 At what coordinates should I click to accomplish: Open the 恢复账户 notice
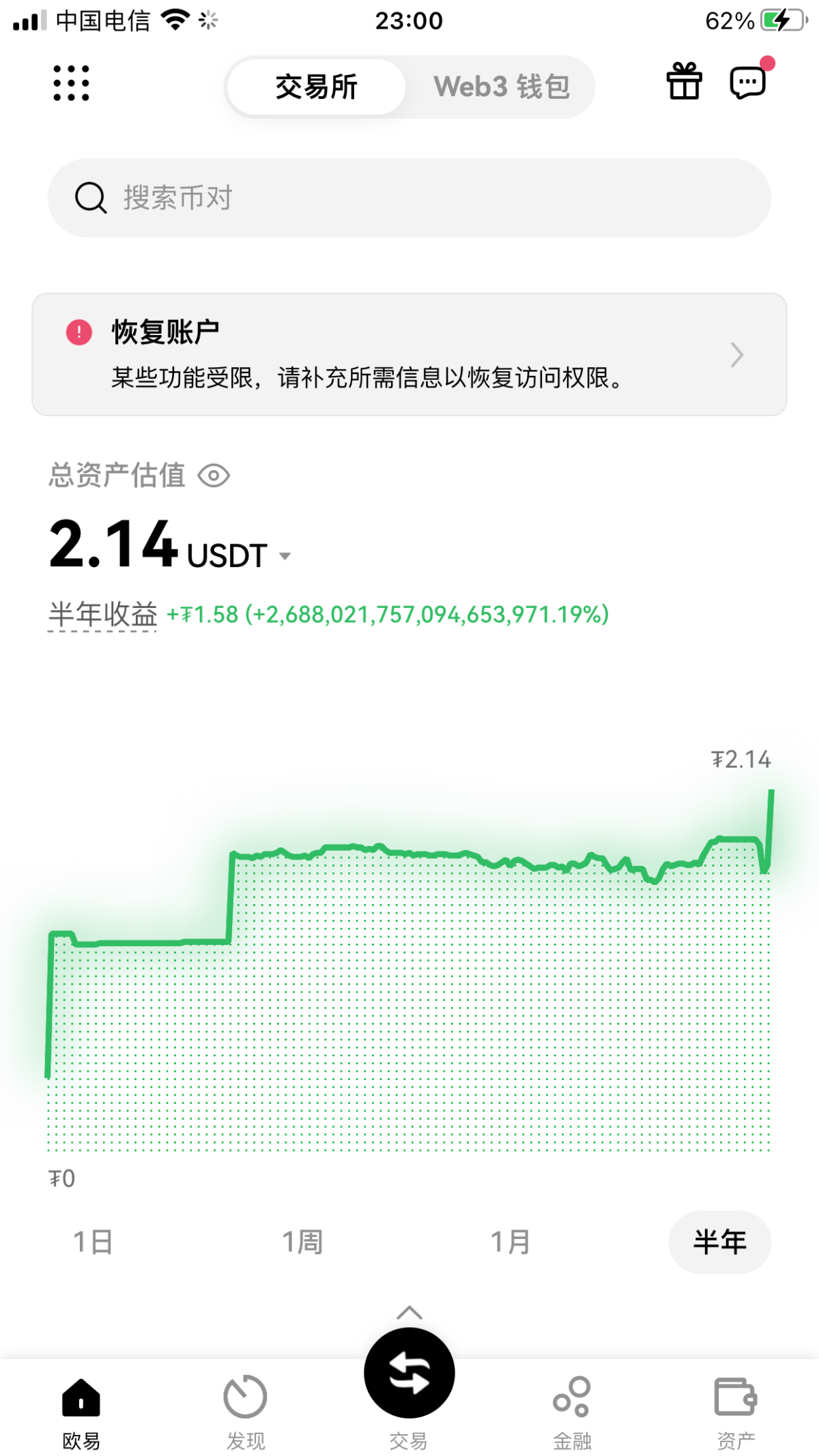pyautogui.click(x=409, y=354)
